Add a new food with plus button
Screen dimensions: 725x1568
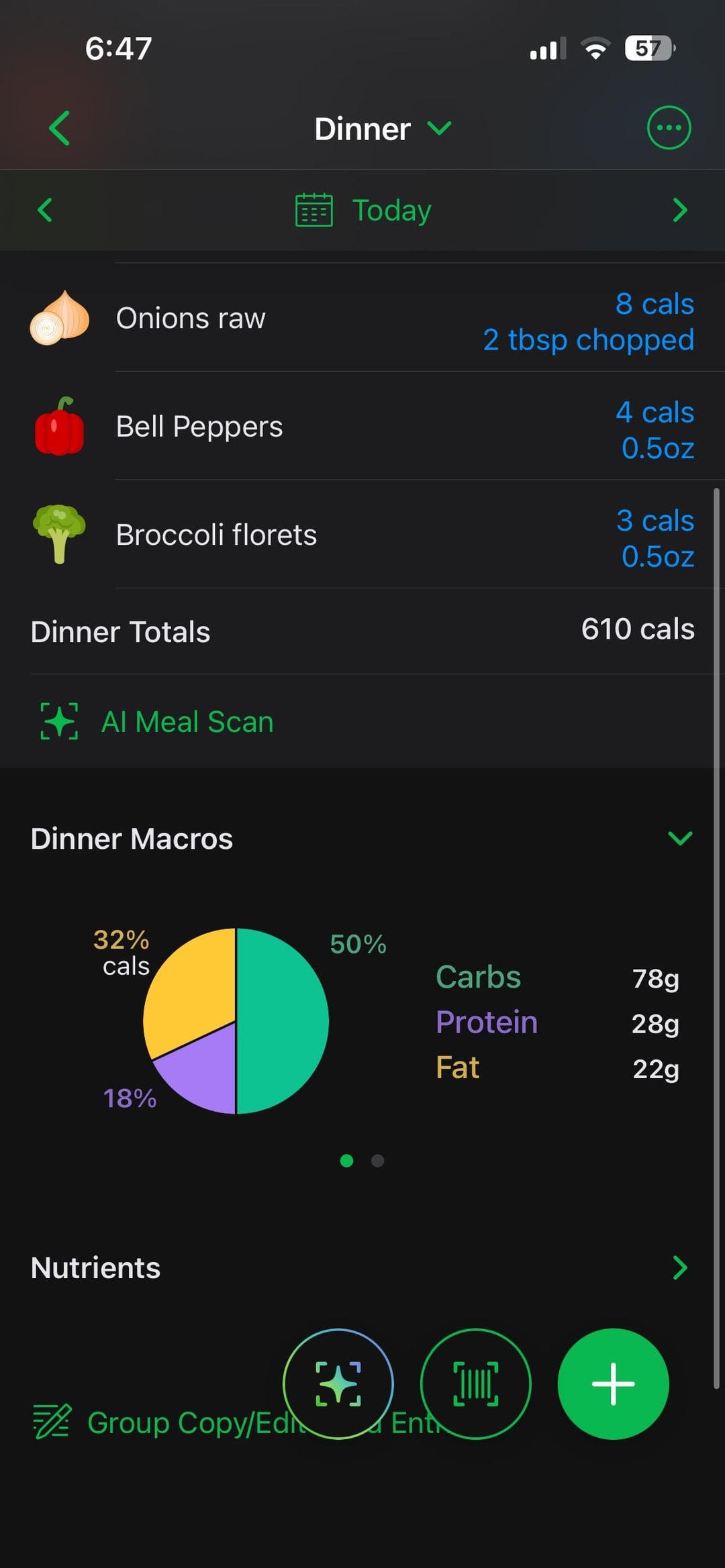pos(613,1383)
